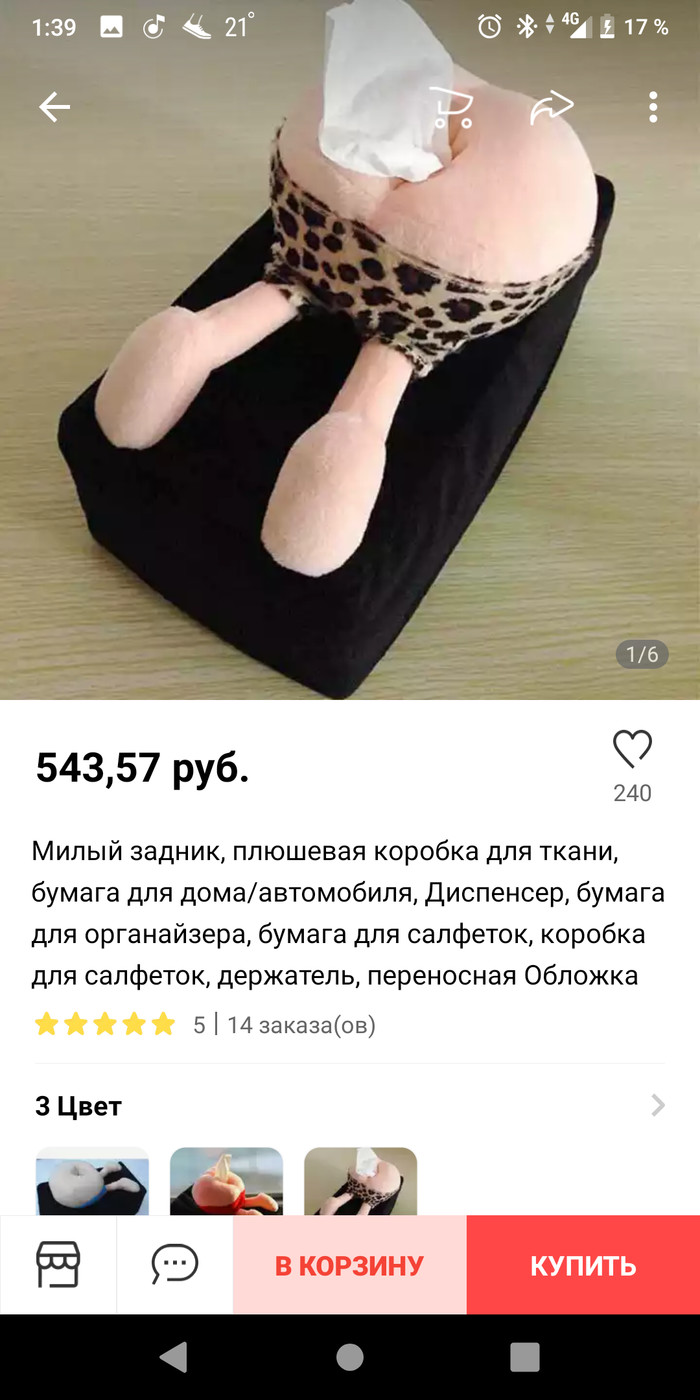Screen dimensions: 700x1400
Task: Add product to wishlist with heart
Action: [x=632, y=749]
